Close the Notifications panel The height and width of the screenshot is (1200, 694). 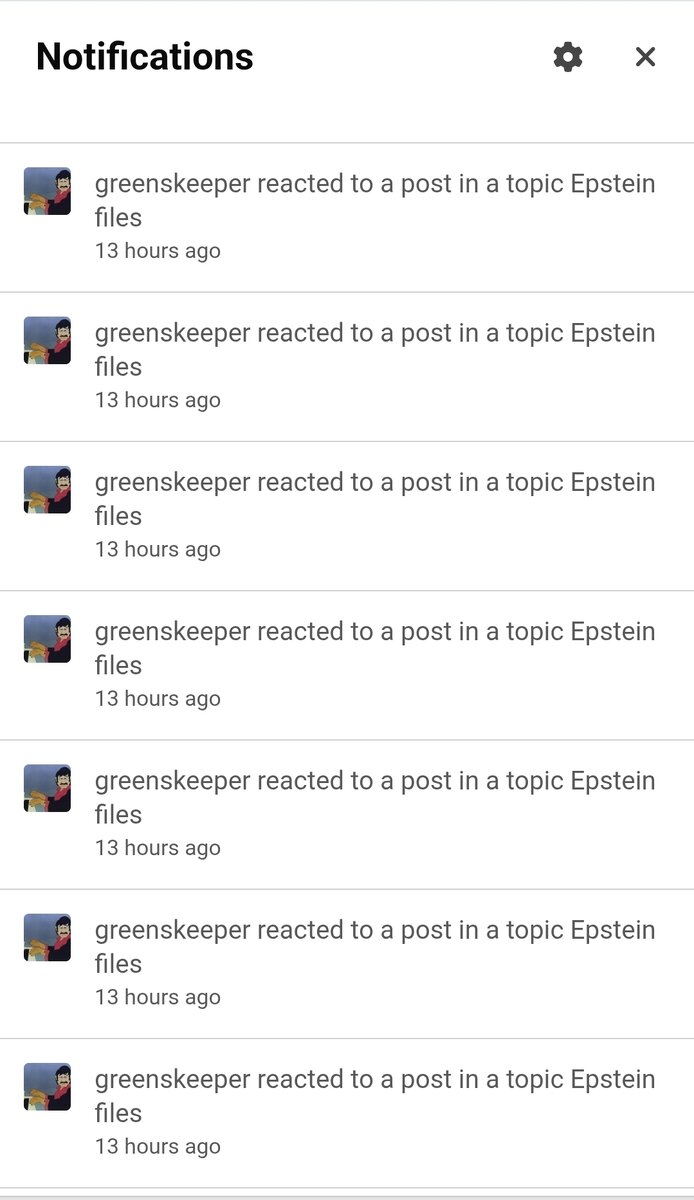click(x=645, y=57)
